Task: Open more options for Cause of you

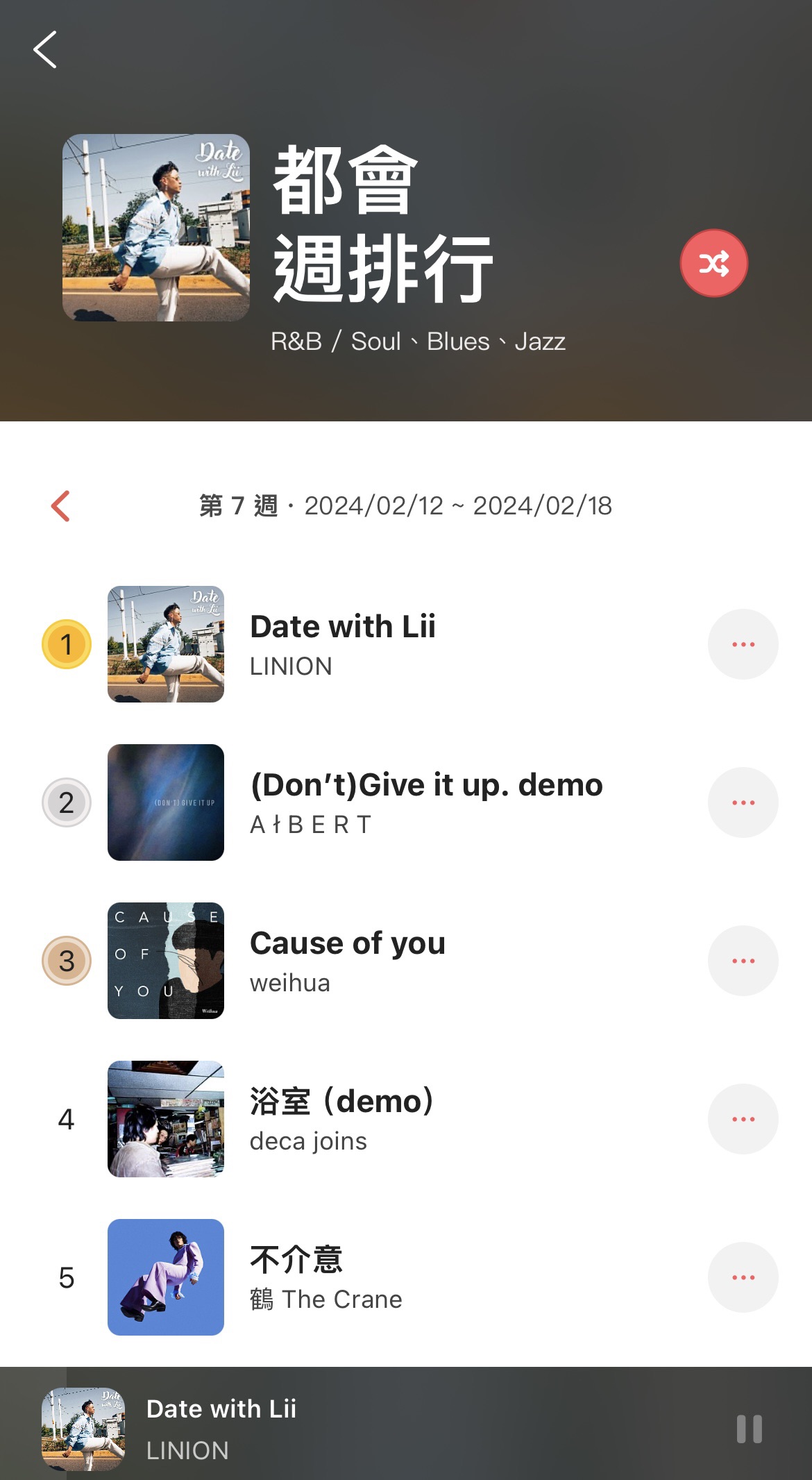Action: pyautogui.click(x=743, y=961)
